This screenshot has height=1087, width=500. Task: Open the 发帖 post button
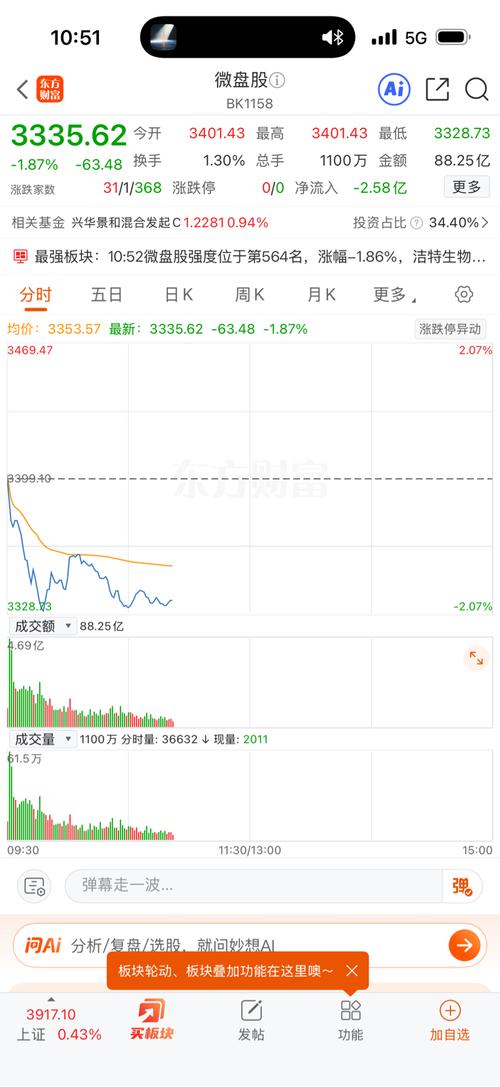tap(251, 1020)
